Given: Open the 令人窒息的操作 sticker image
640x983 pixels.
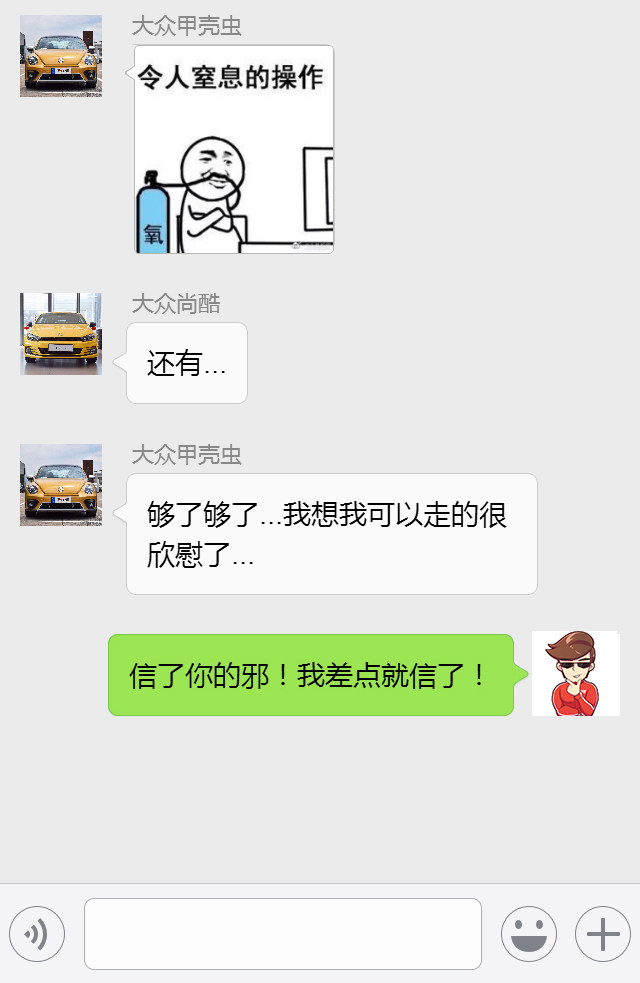Looking at the screenshot, I should 234,149.
